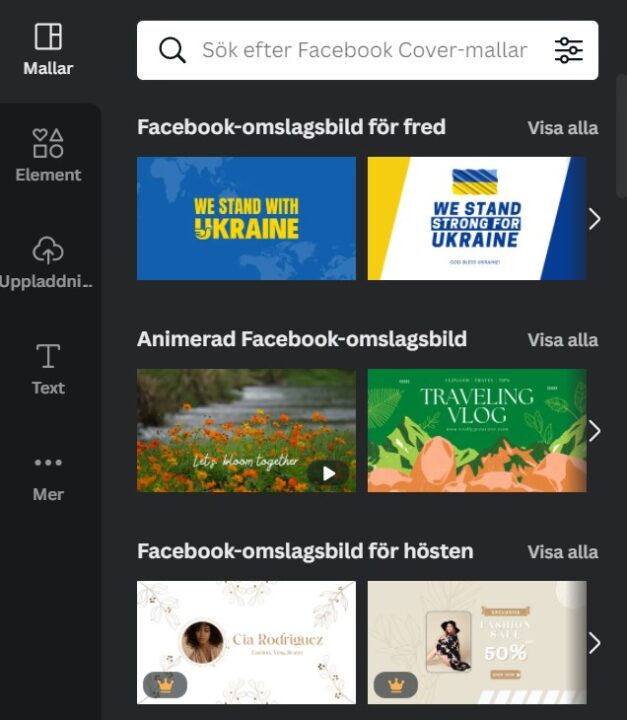The image size is (627, 720).
Task: Open the search filter options icon
Action: tap(568, 50)
